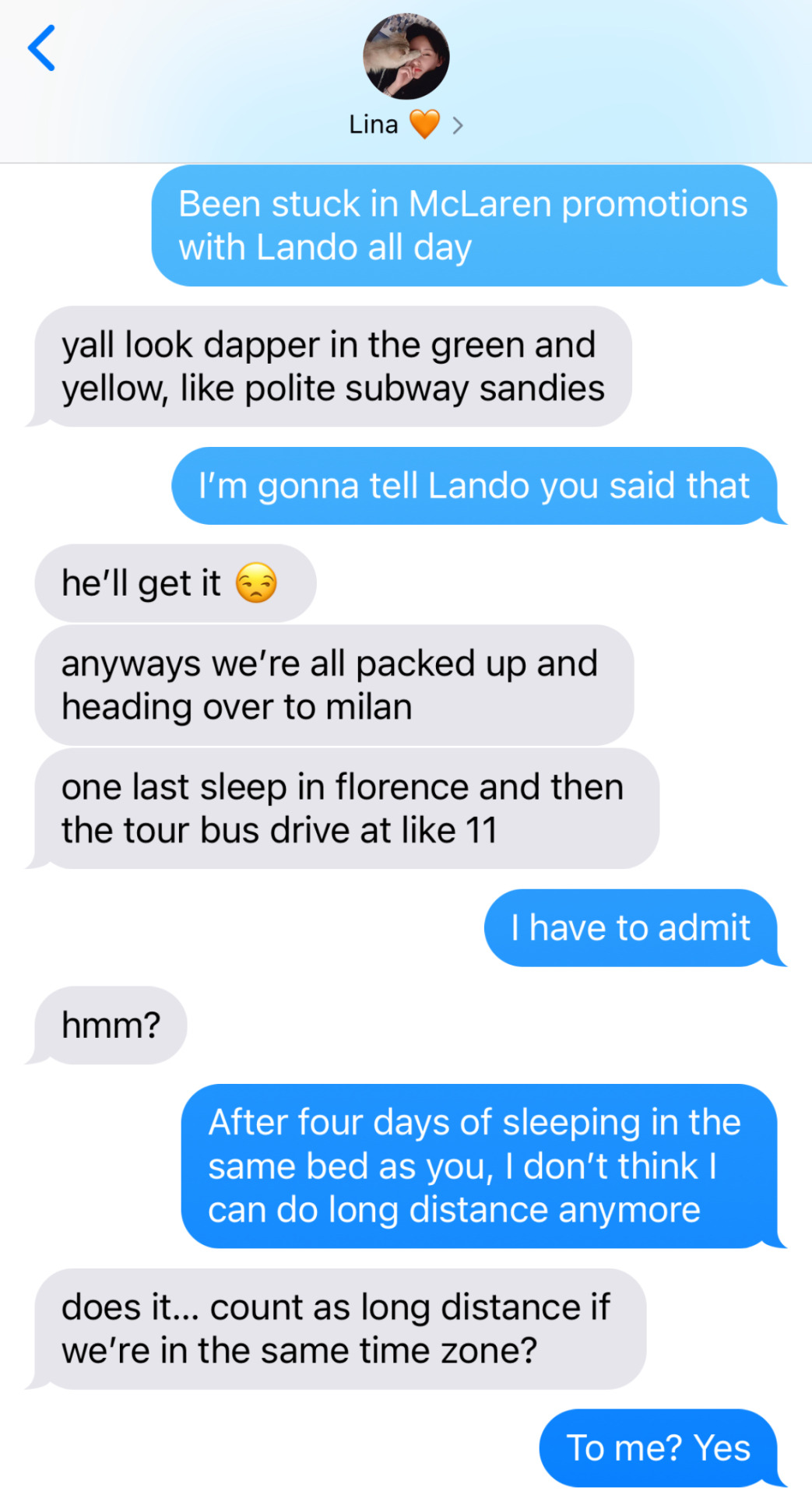Screen dimensions: 812x1495
Task: Open Lina's contact profile picture
Action: click(406, 56)
